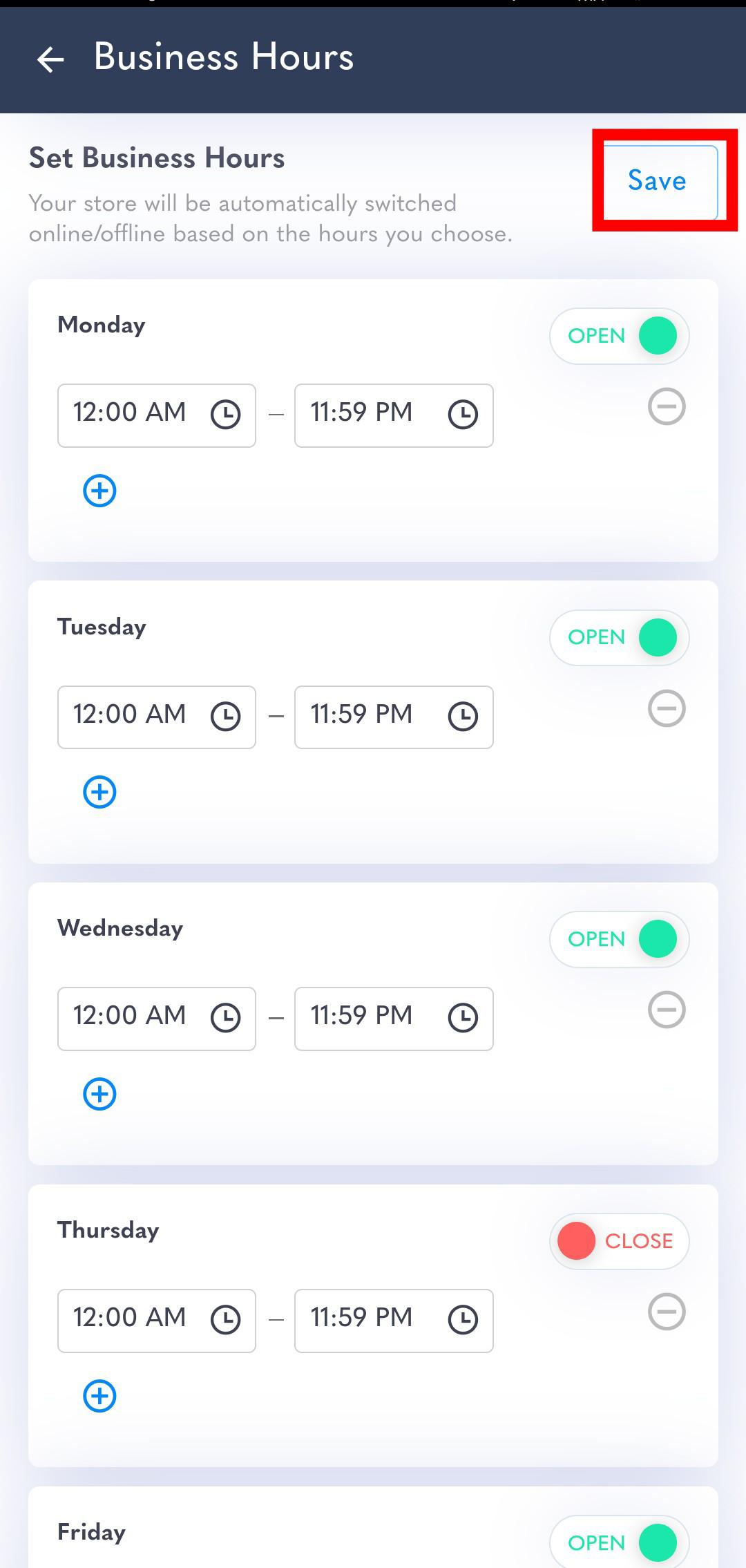Add a time slot for Thursday

pyautogui.click(x=99, y=1396)
